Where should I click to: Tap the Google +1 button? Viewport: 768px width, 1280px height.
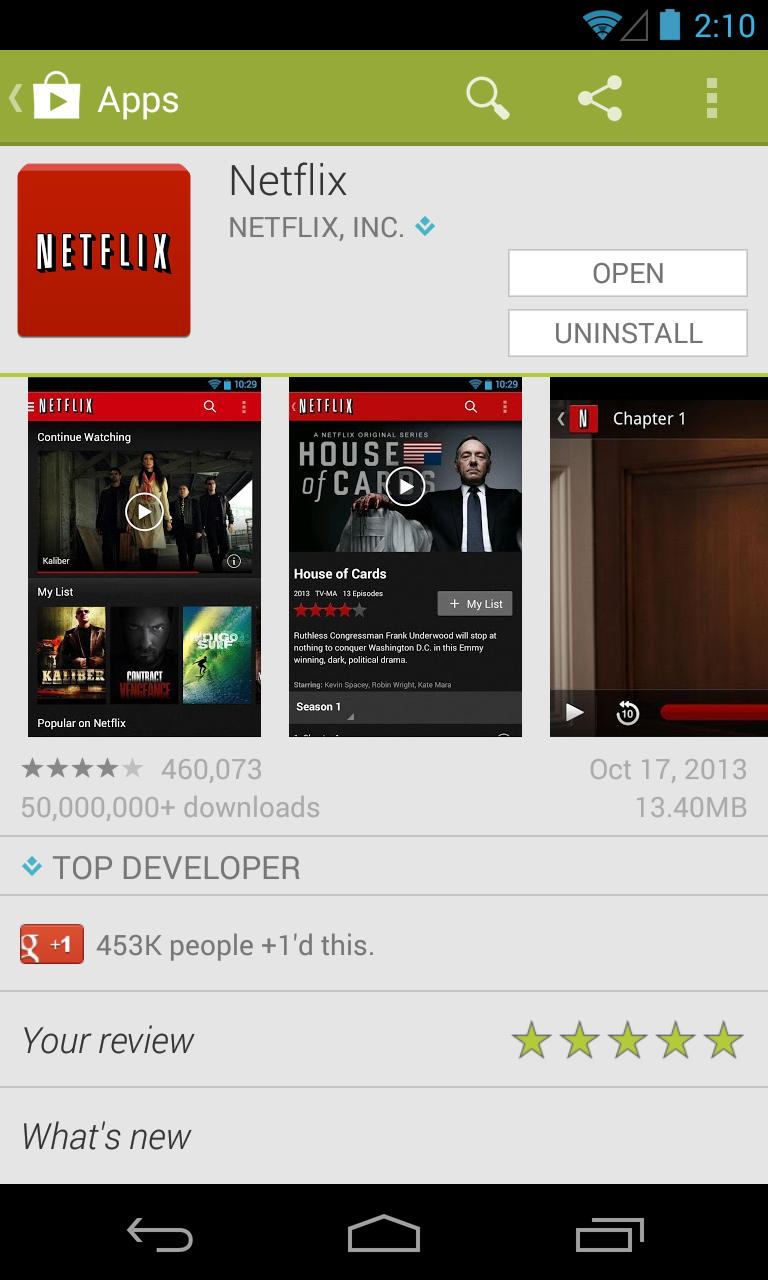[51, 944]
